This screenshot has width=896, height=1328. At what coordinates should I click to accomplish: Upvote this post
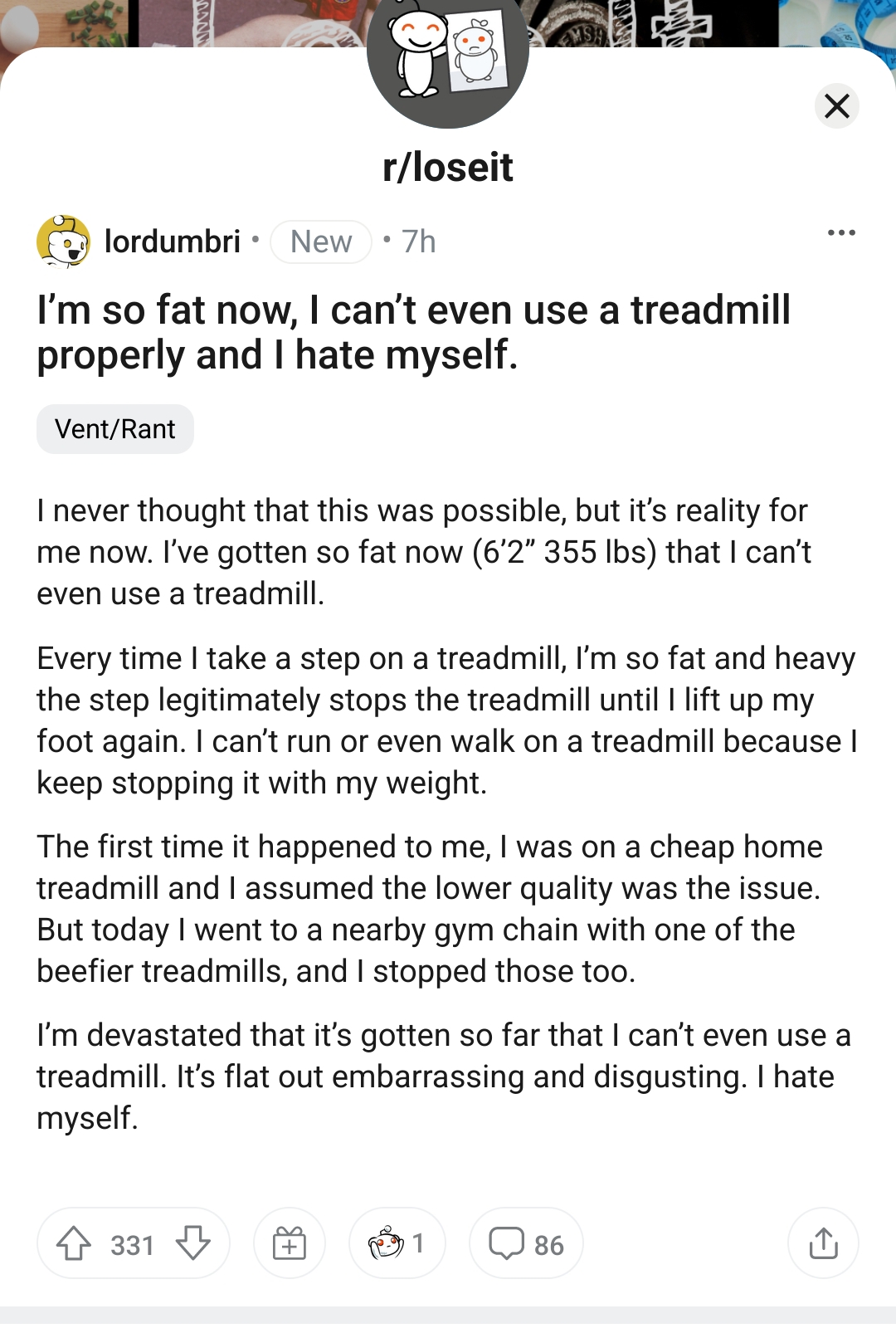click(74, 1243)
